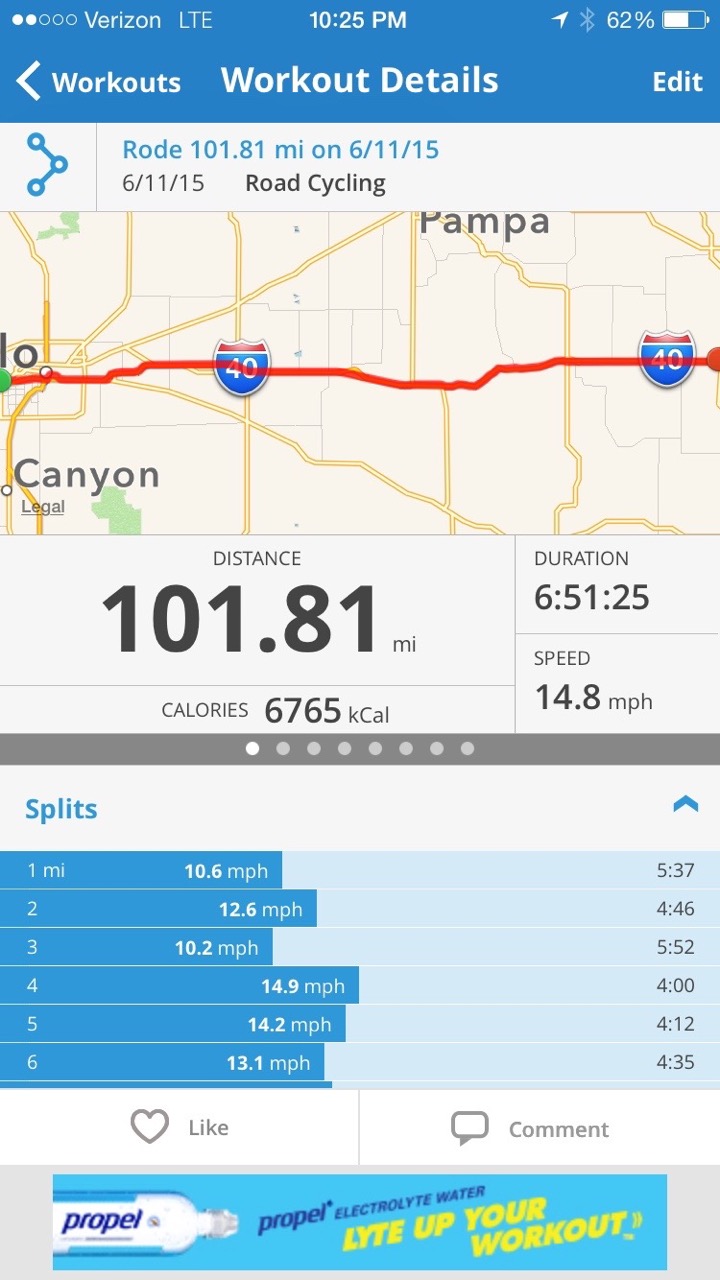Image resolution: width=720 pixels, height=1280 pixels.
Task: Go back to Workouts
Action: [x=99, y=81]
